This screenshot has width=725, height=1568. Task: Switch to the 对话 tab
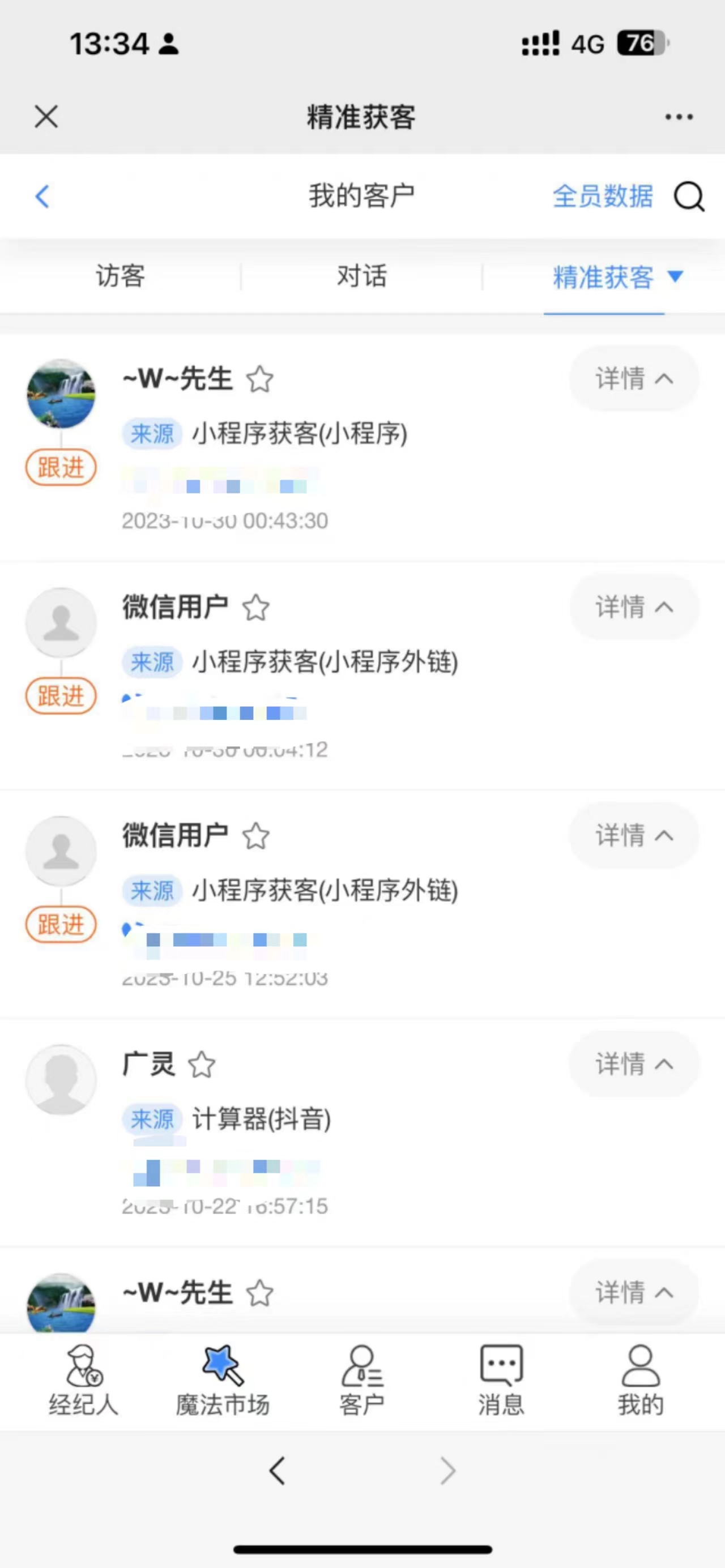point(361,276)
